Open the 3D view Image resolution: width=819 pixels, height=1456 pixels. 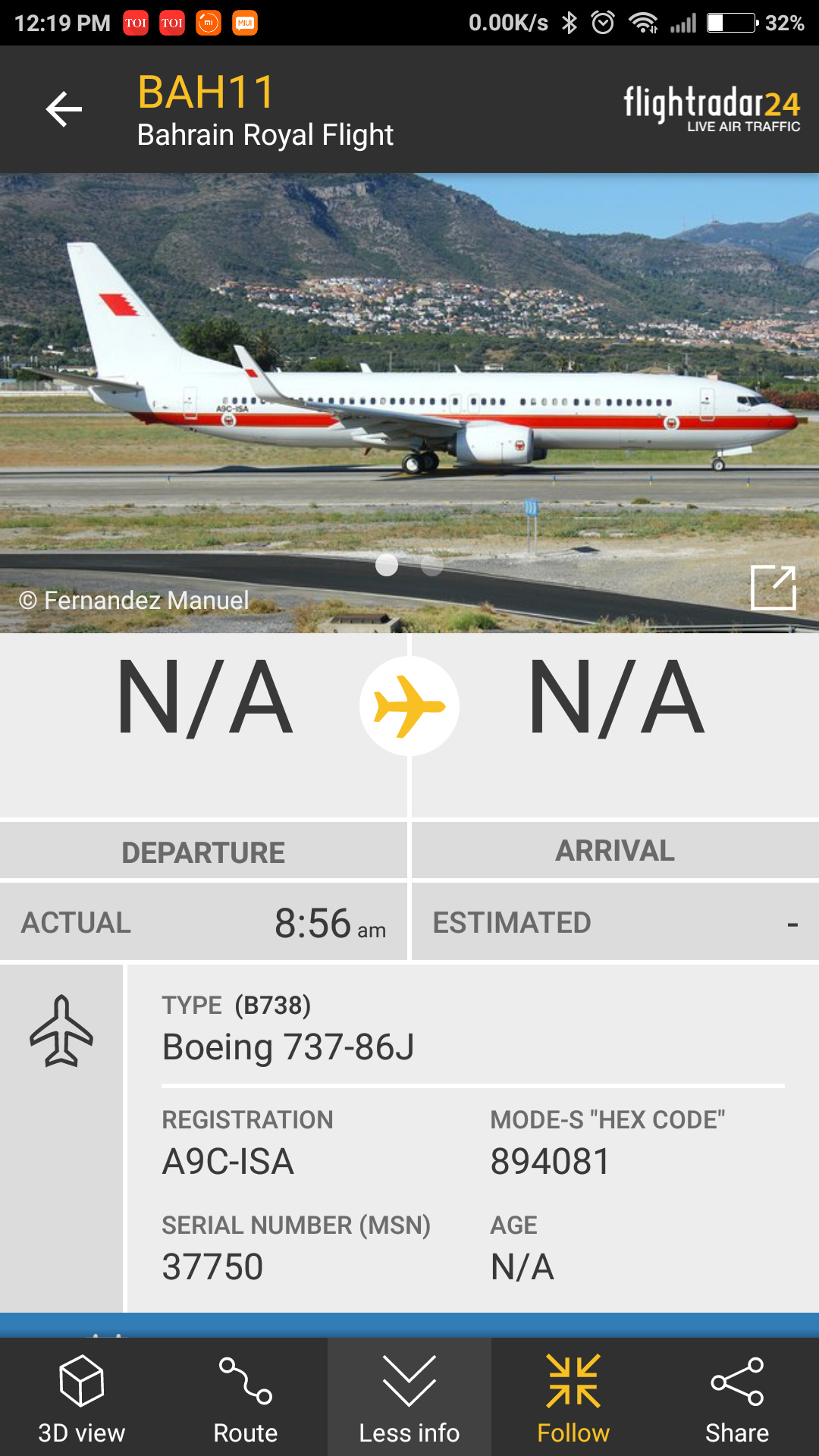(82, 1398)
